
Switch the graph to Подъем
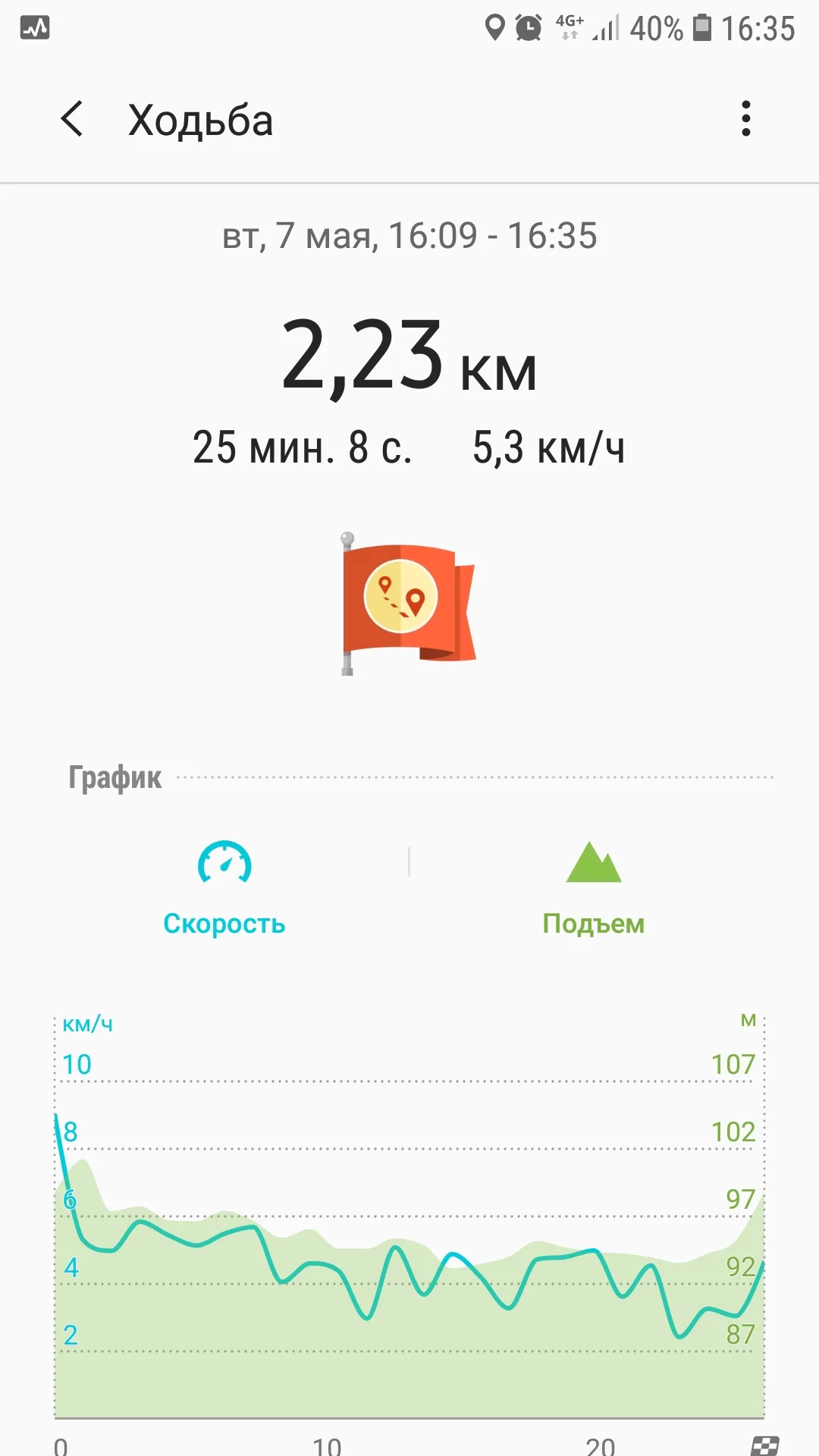click(593, 889)
